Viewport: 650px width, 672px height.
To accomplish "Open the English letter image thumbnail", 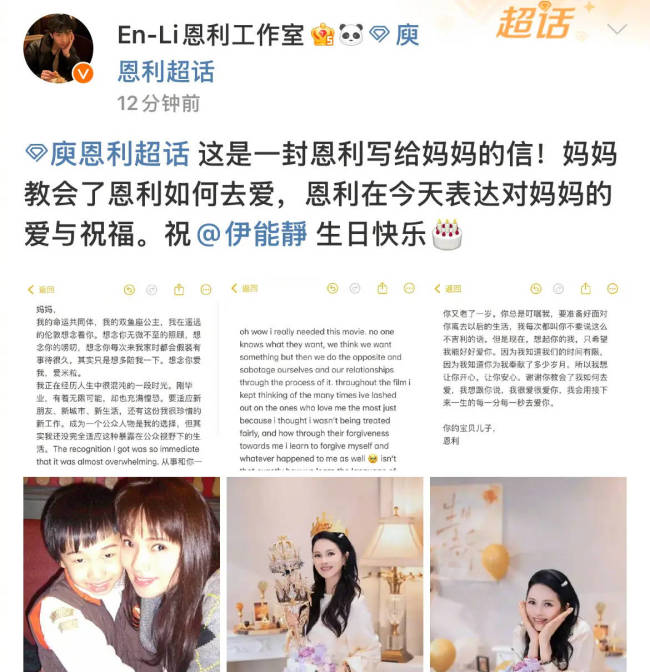I will pos(324,370).
